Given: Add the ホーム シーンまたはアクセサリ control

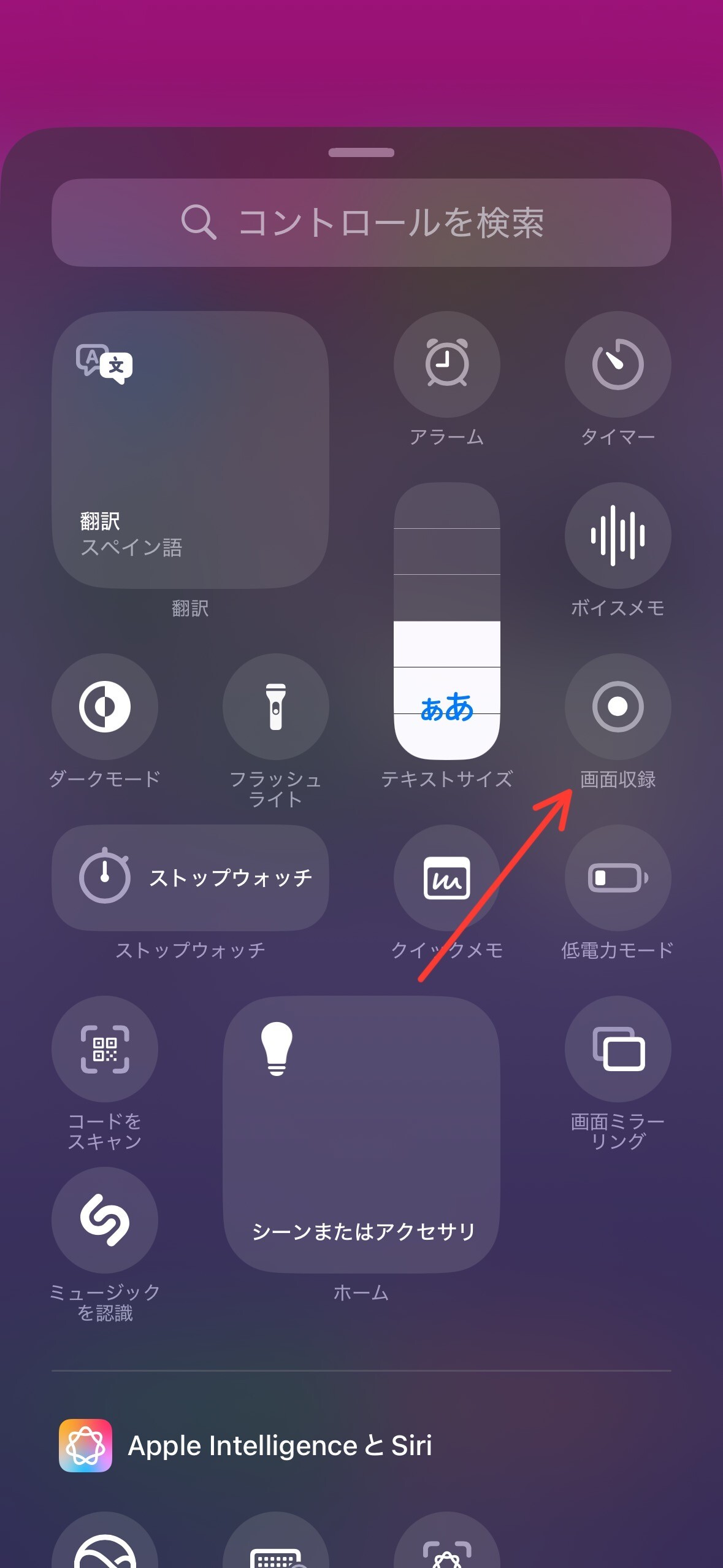Looking at the screenshot, I should (x=361, y=1134).
